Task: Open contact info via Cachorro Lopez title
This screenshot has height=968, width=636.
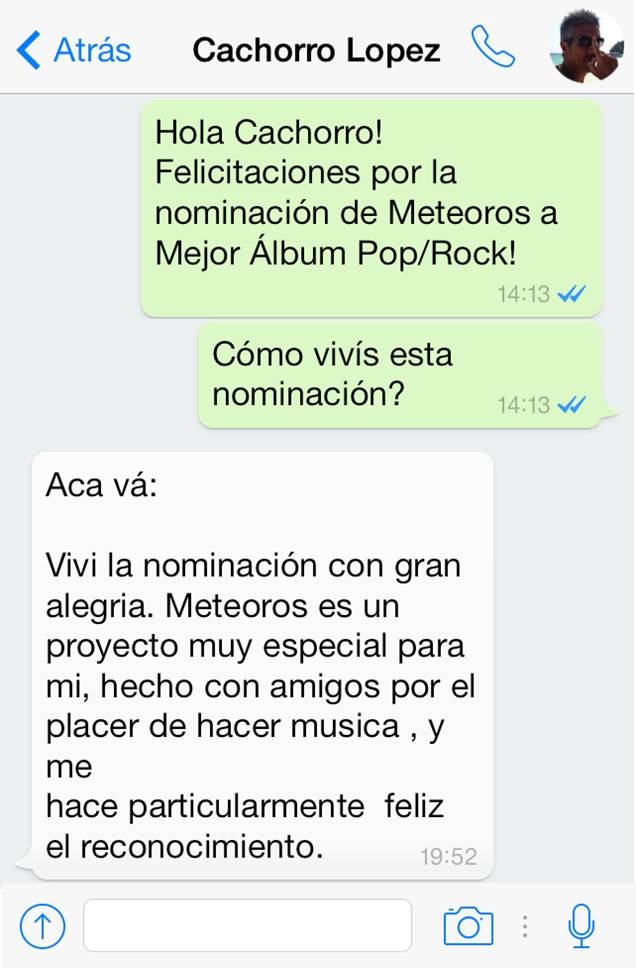Action: point(316,49)
